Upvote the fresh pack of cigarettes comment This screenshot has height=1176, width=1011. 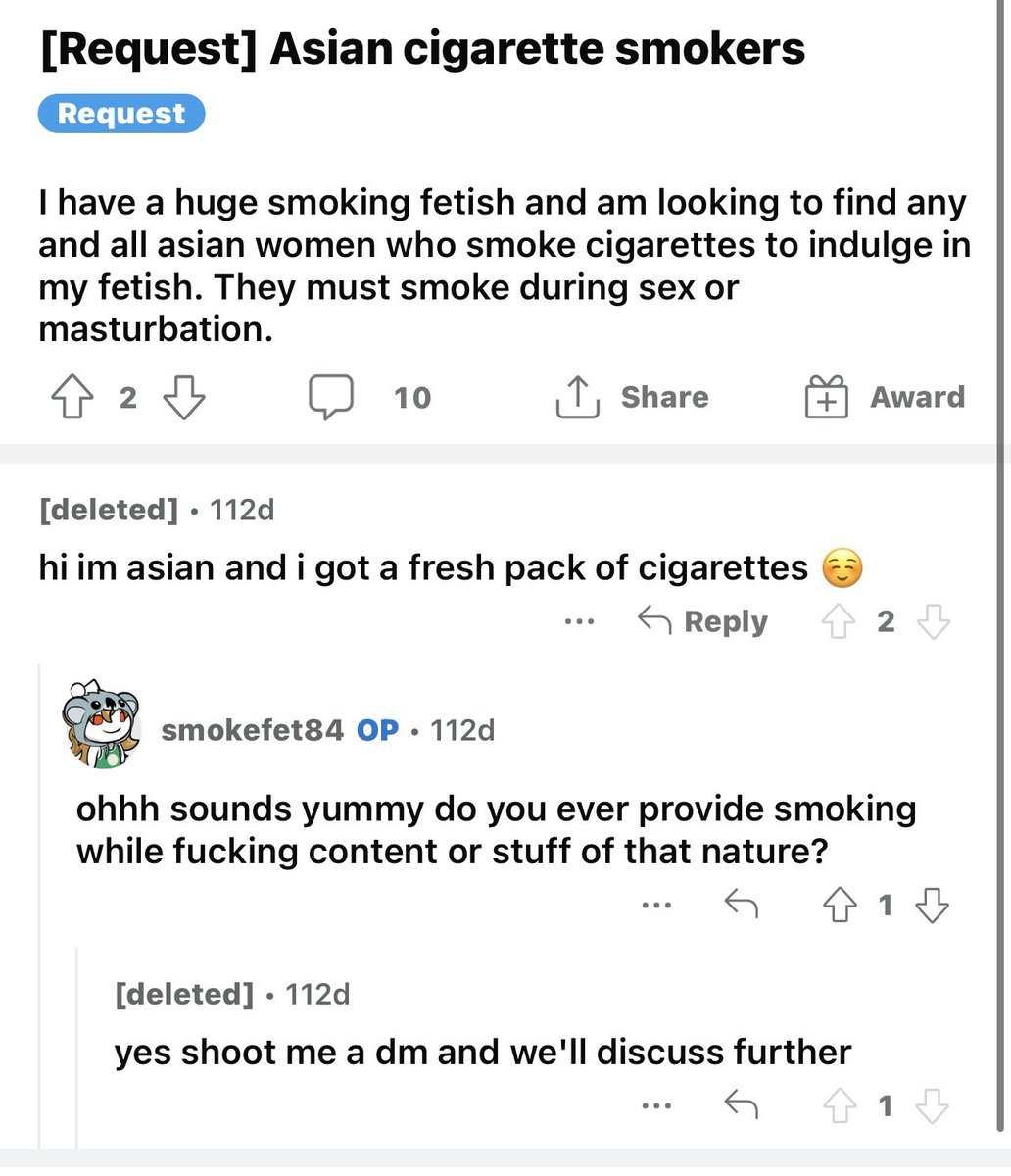(x=837, y=621)
